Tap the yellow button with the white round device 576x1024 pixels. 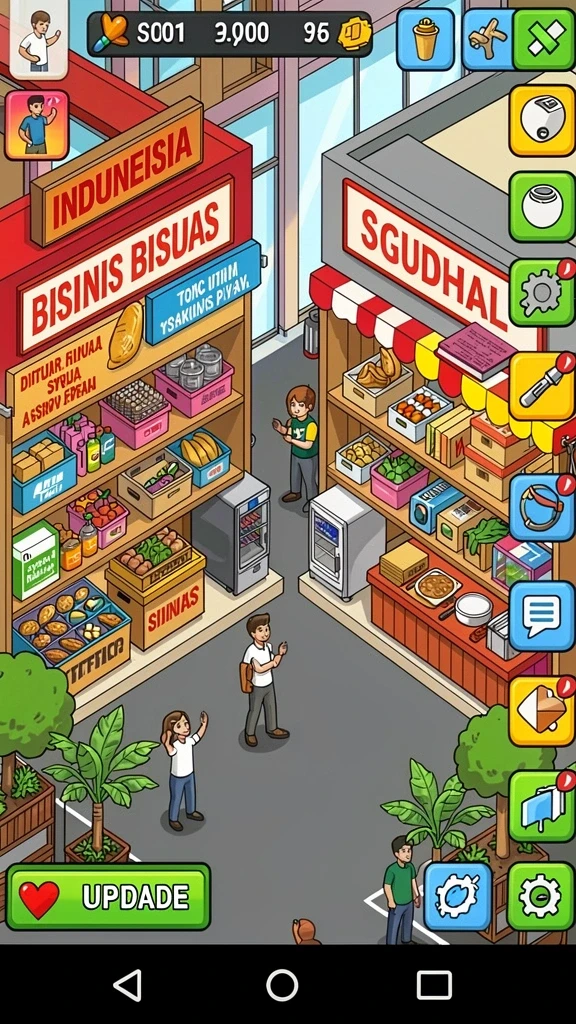542,120
